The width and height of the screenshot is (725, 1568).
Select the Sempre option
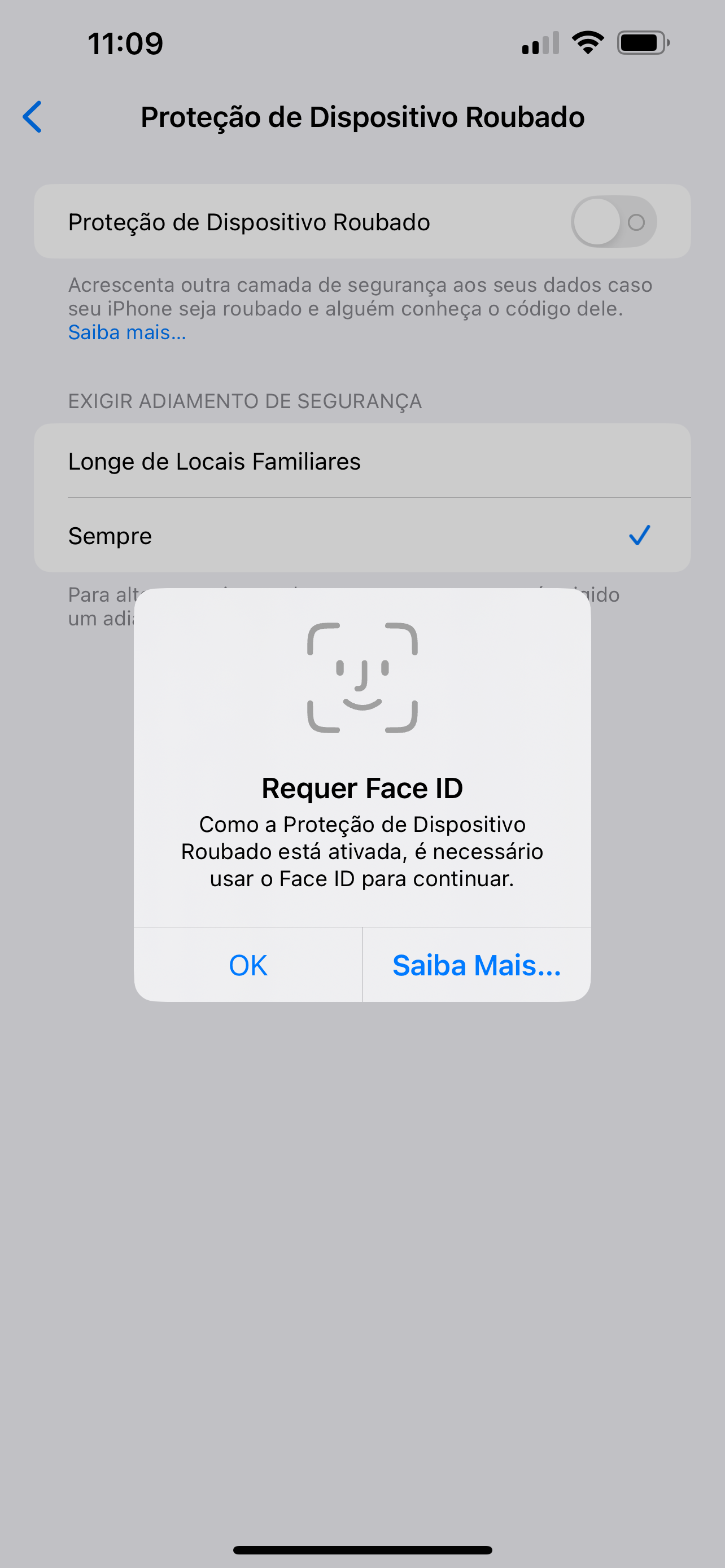click(x=361, y=536)
